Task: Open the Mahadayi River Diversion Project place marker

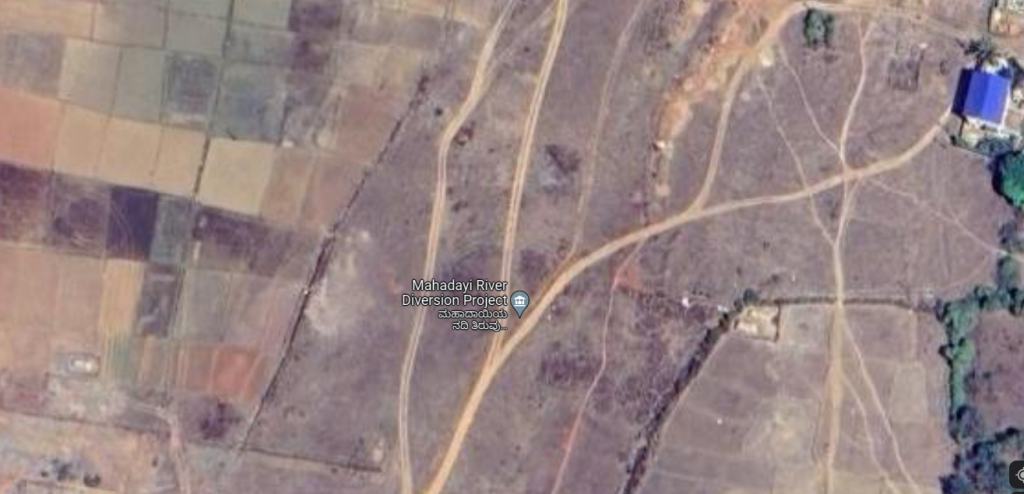Action: tap(519, 301)
